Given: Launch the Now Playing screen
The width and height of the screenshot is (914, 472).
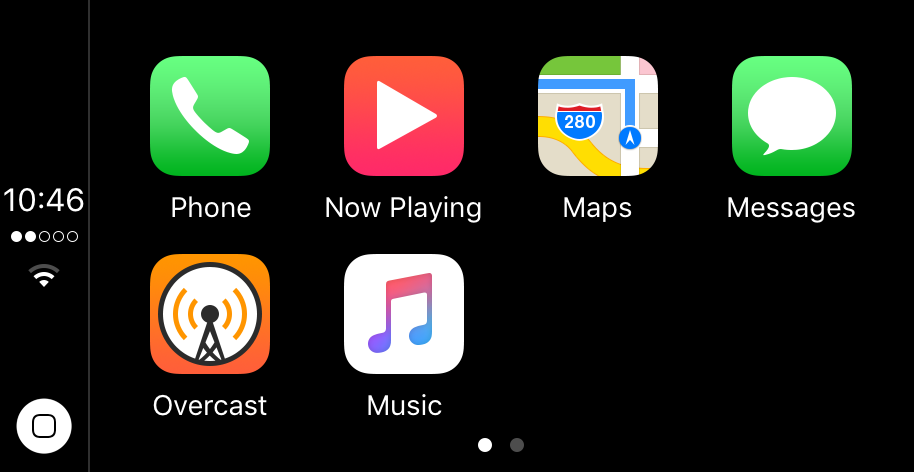Looking at the screenshot, I should [403, 116].
